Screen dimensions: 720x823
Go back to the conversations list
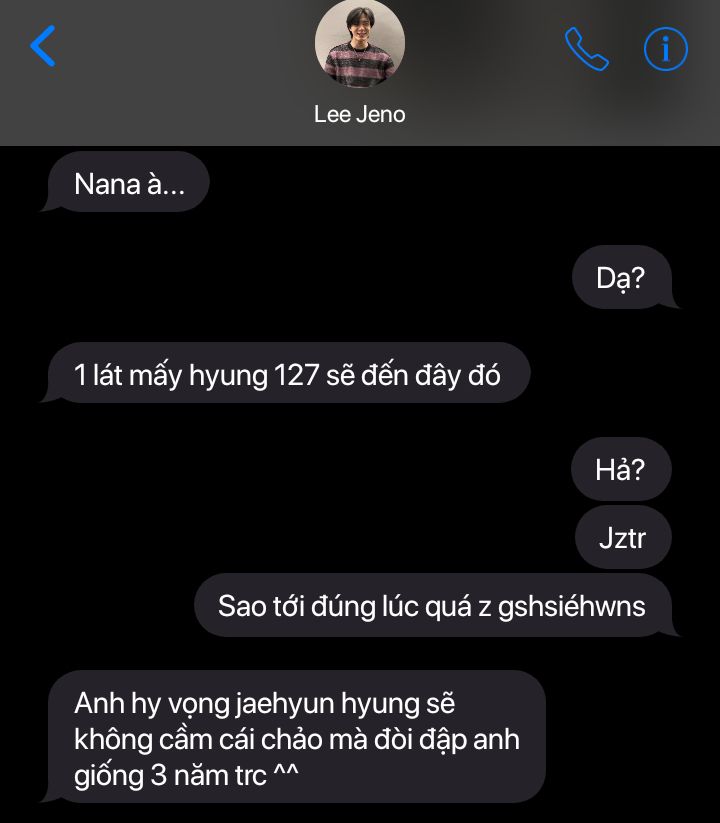coord(43,46)
